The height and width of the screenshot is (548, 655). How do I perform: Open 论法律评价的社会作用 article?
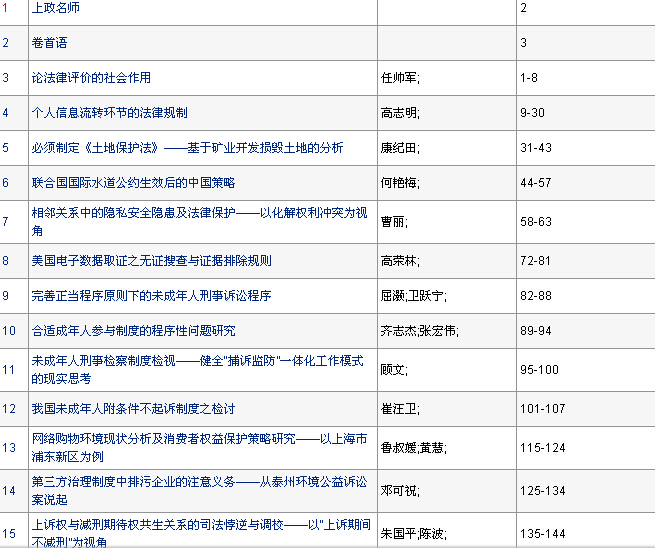(x=91, y=78)
